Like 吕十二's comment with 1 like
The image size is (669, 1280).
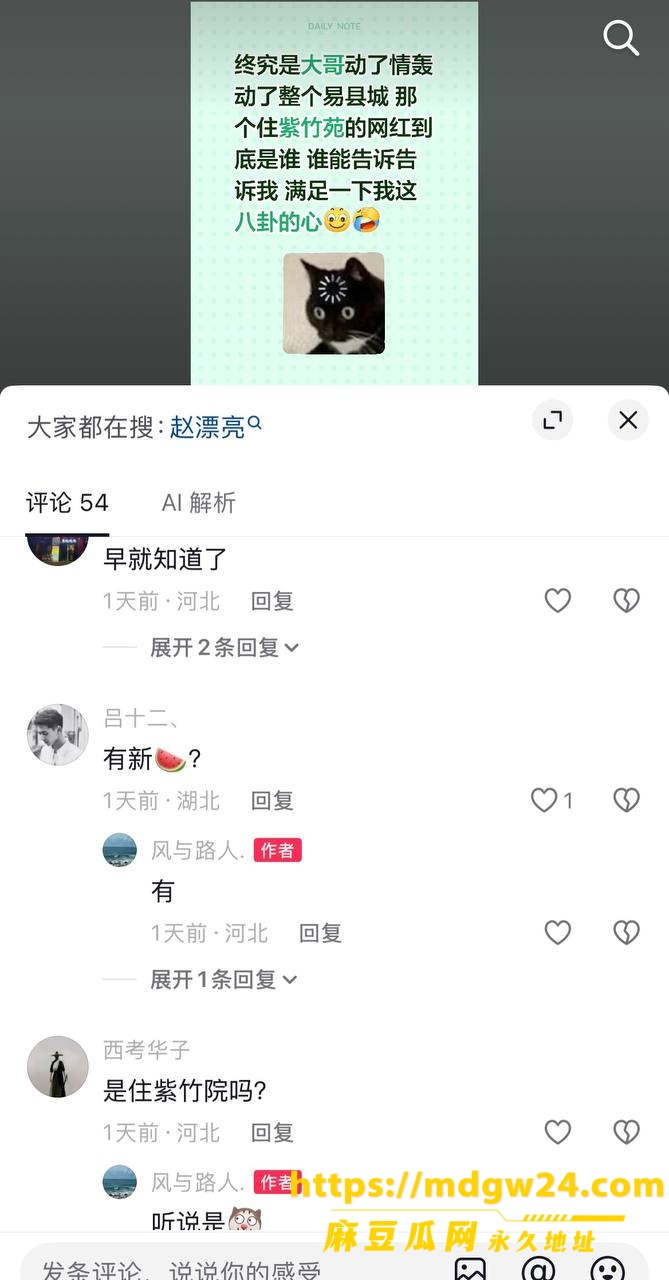coord(551,800)
